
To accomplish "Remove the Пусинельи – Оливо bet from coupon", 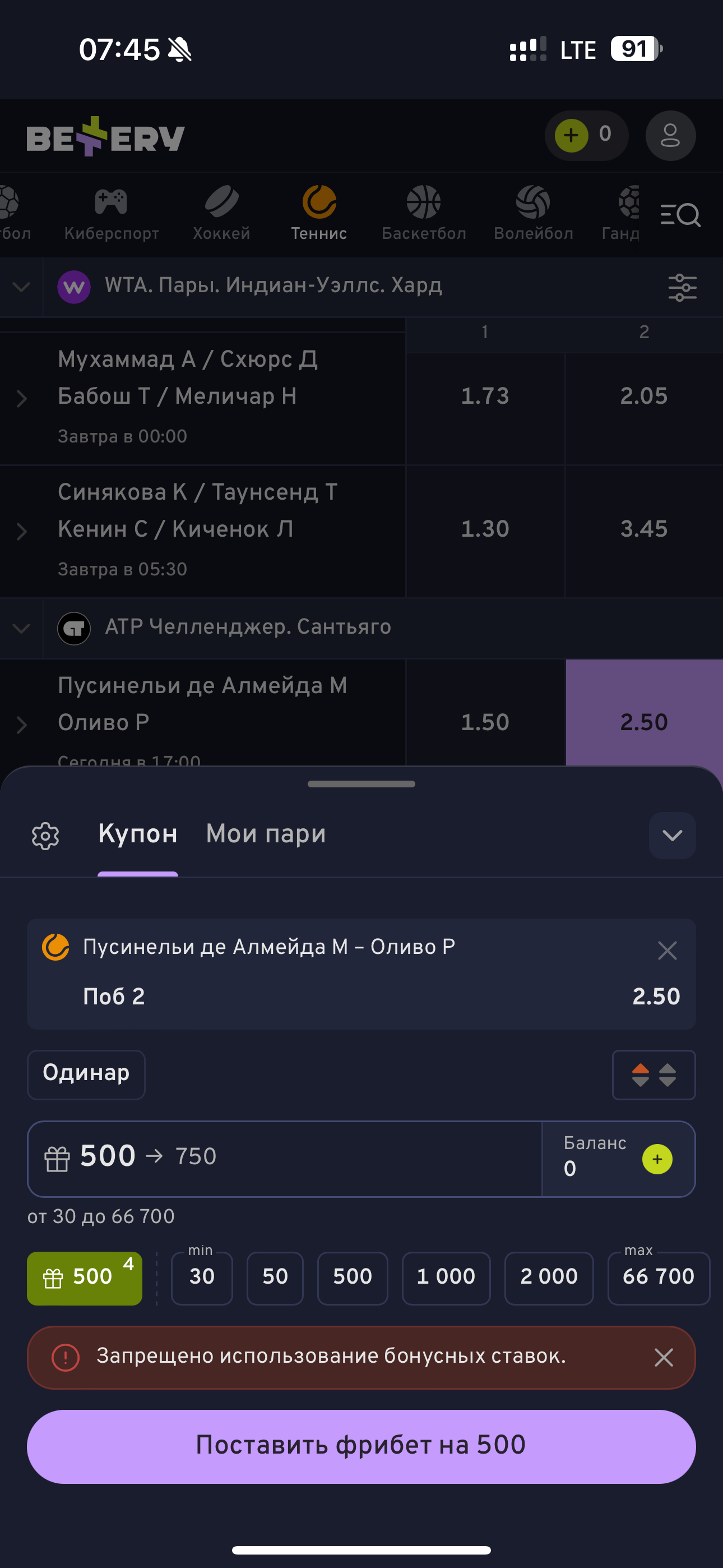I will pos(667,950).
